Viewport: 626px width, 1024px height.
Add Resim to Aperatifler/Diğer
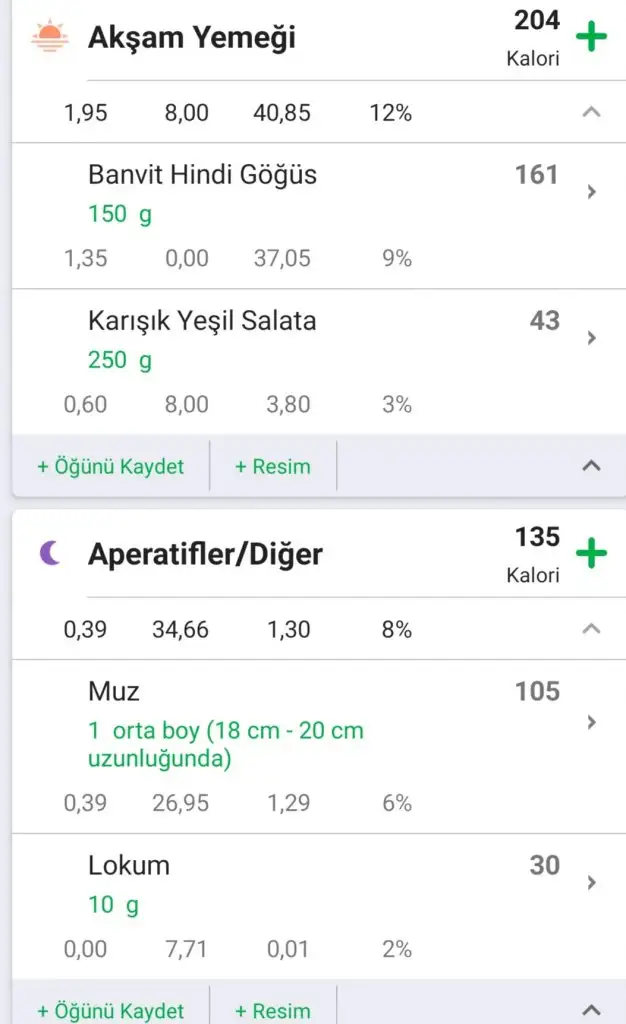click(x=273, y=1010)
